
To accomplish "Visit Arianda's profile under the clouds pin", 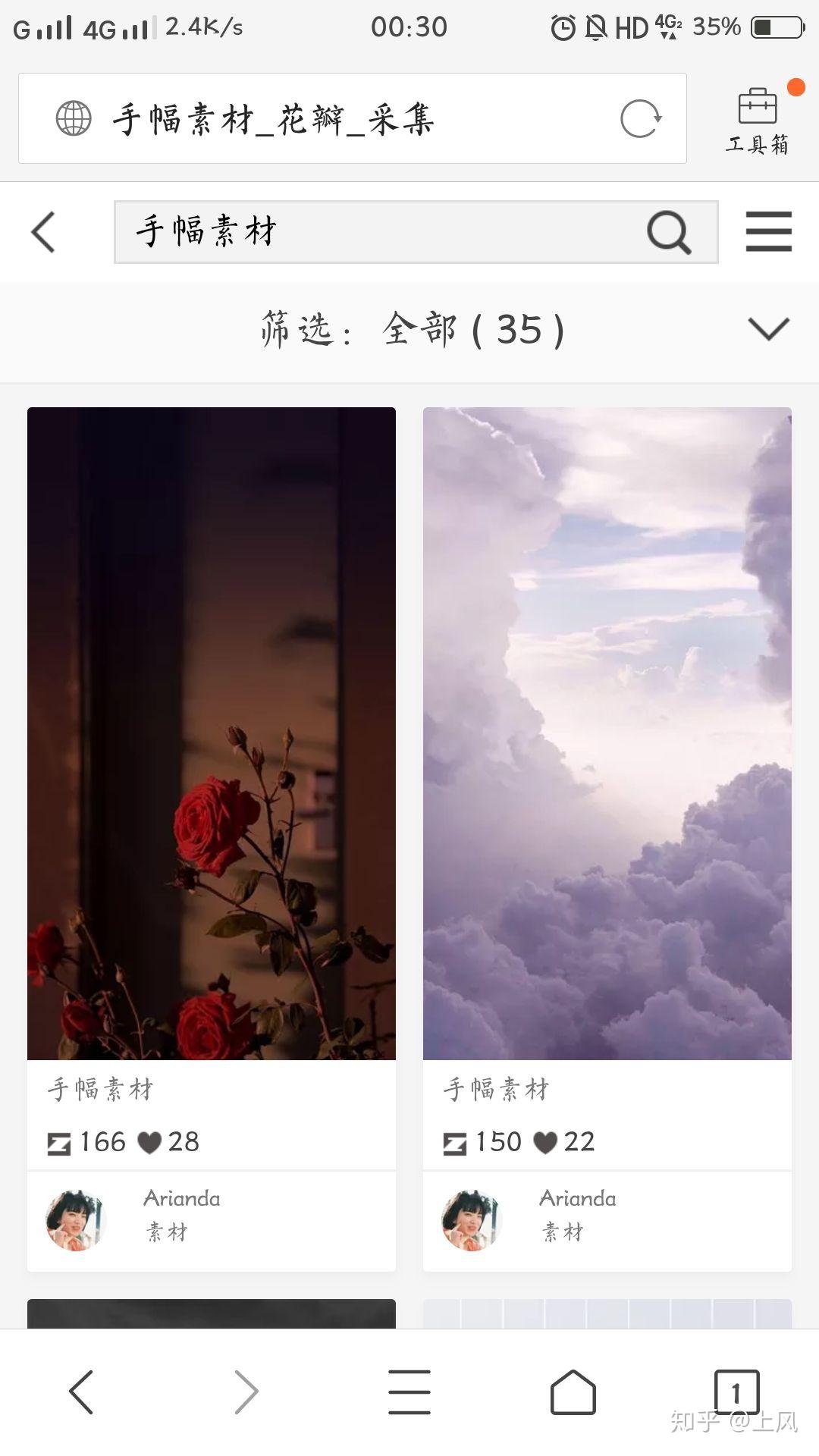I will point(472,1220).
